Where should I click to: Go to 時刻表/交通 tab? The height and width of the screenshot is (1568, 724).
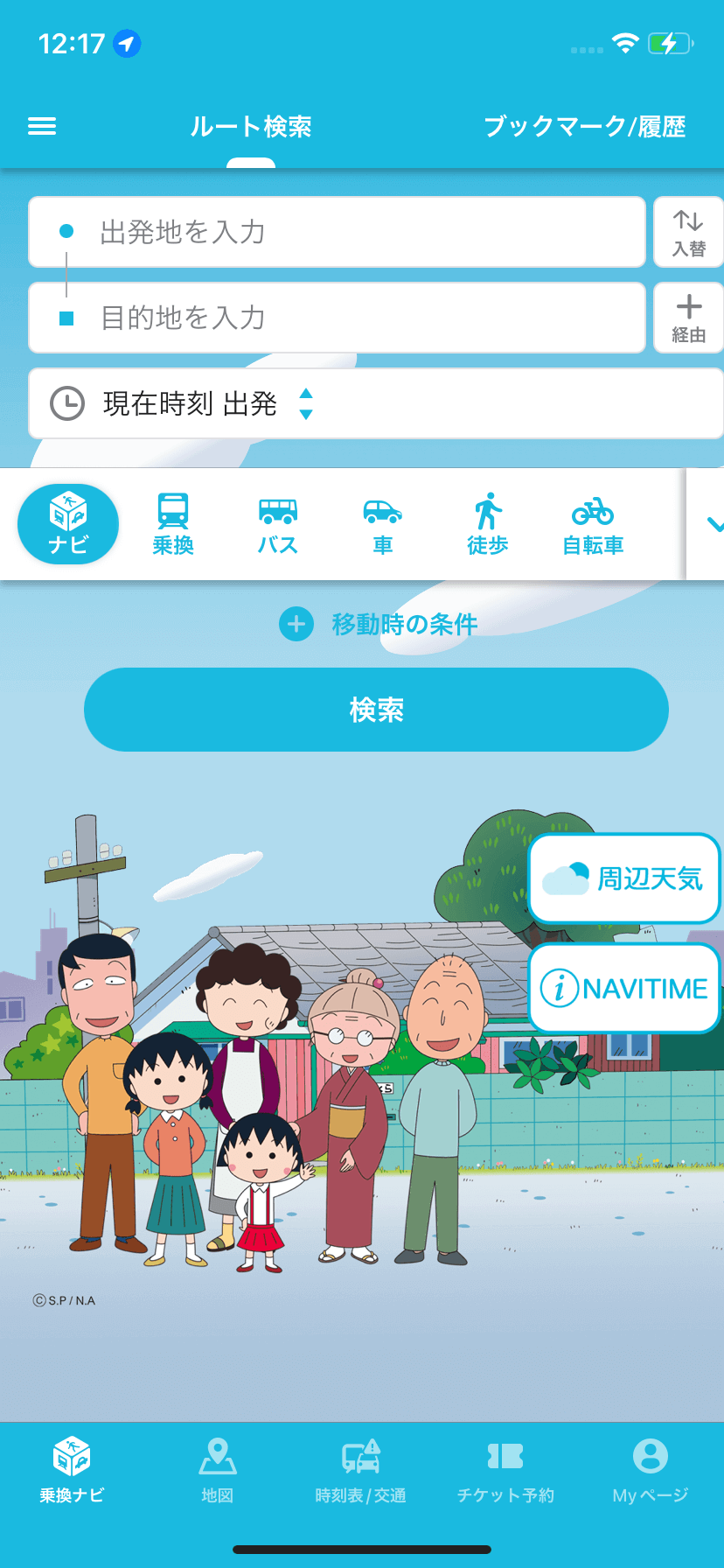(x=360, y=1470)
